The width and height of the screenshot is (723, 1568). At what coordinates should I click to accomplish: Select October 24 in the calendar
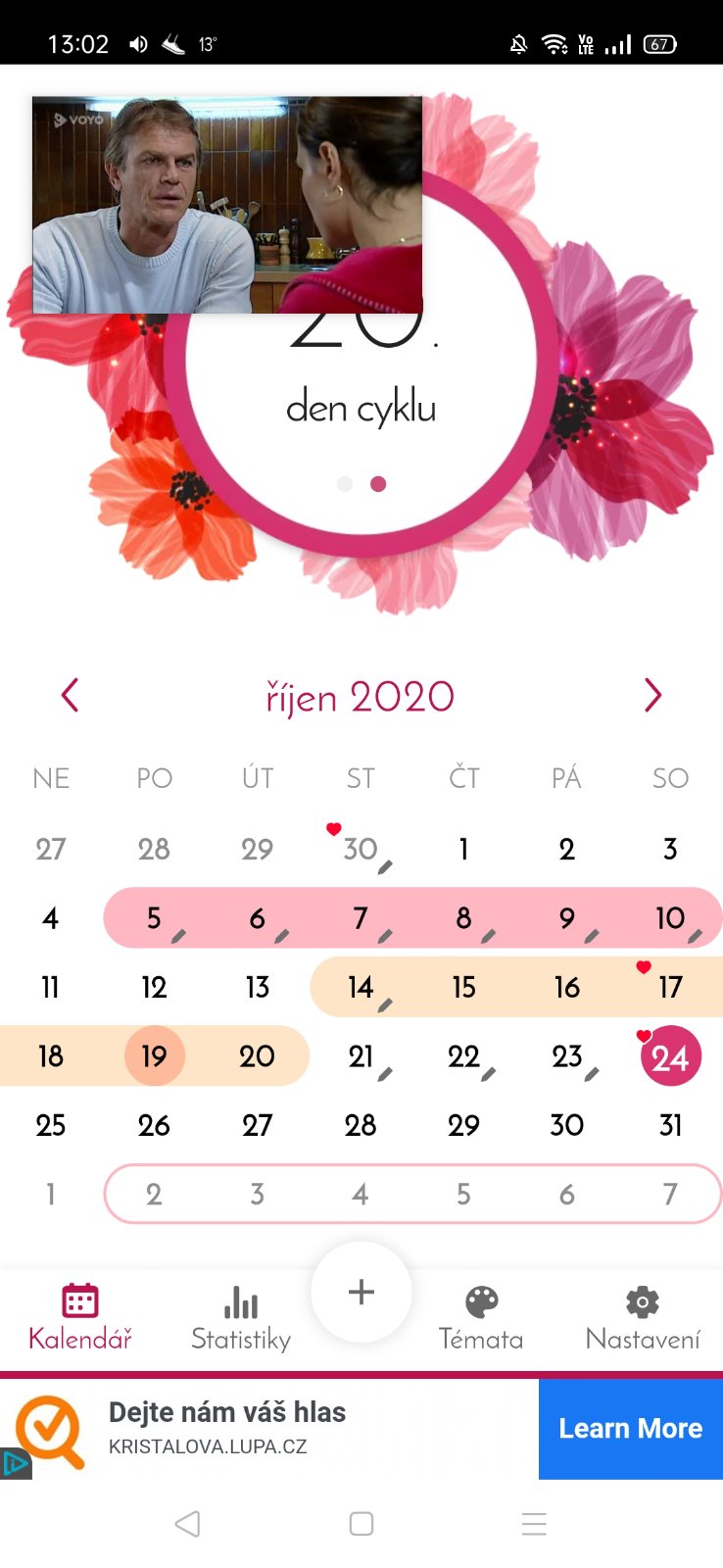coord(670,1056)
